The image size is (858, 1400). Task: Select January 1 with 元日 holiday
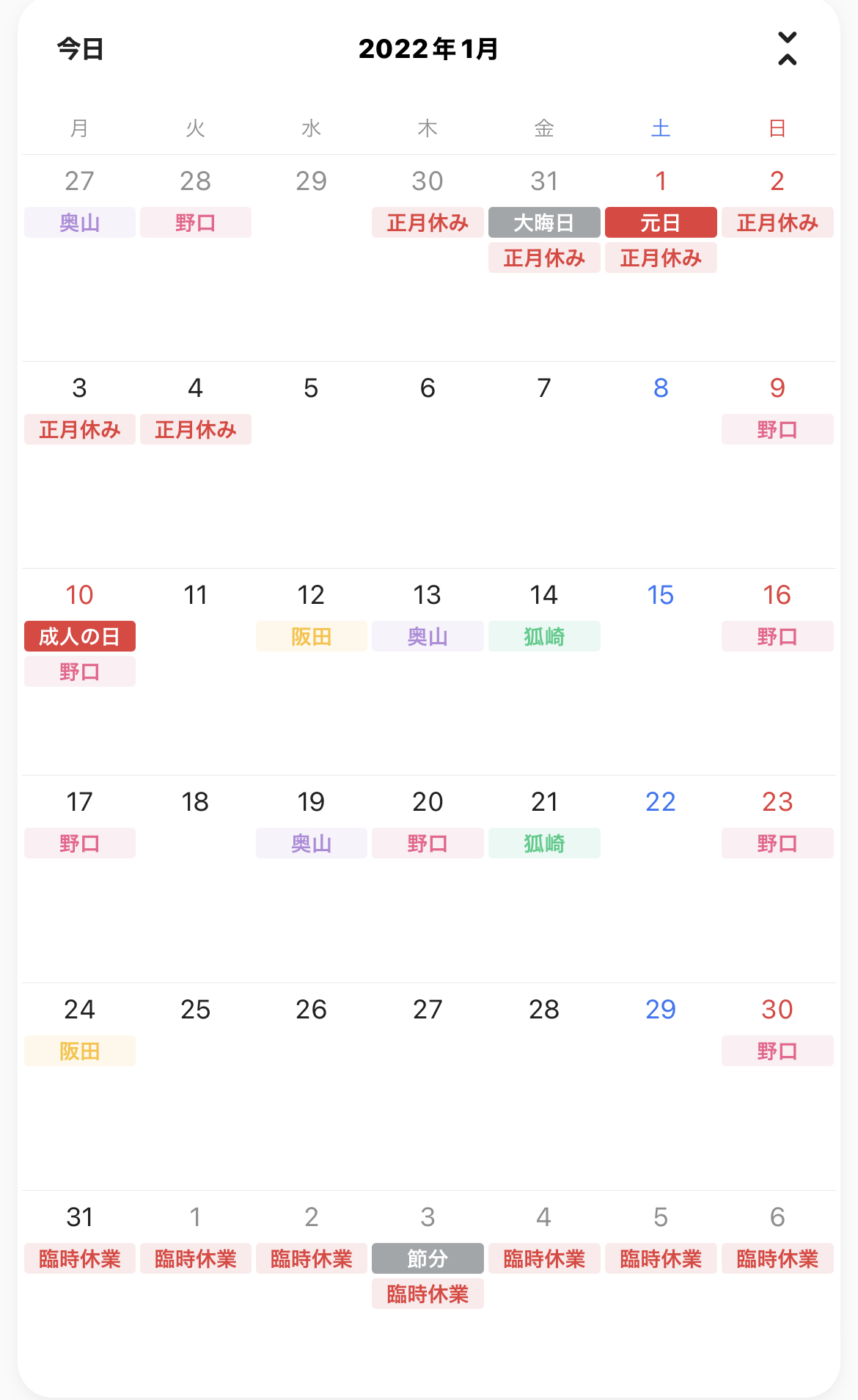660,181
